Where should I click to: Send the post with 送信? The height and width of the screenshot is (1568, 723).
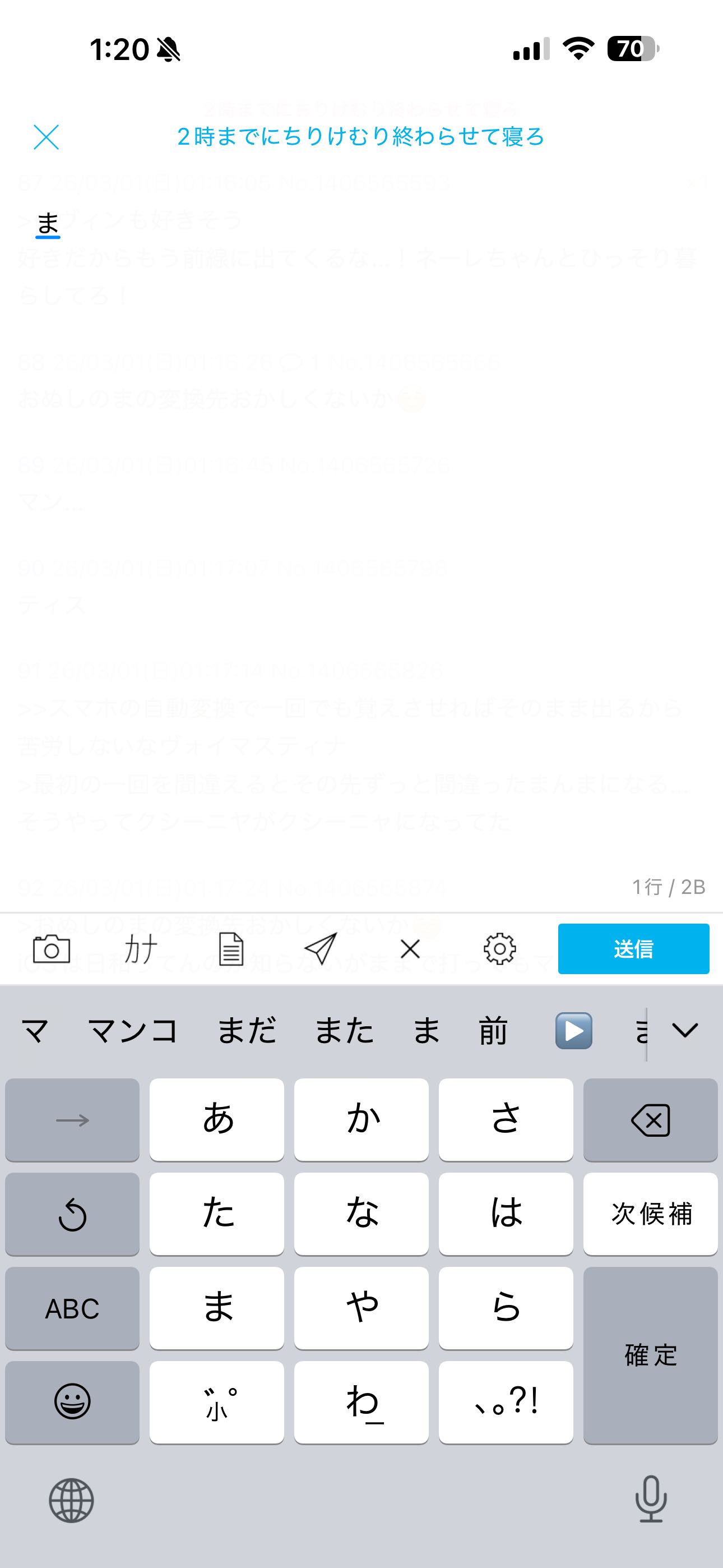[633, 949]
